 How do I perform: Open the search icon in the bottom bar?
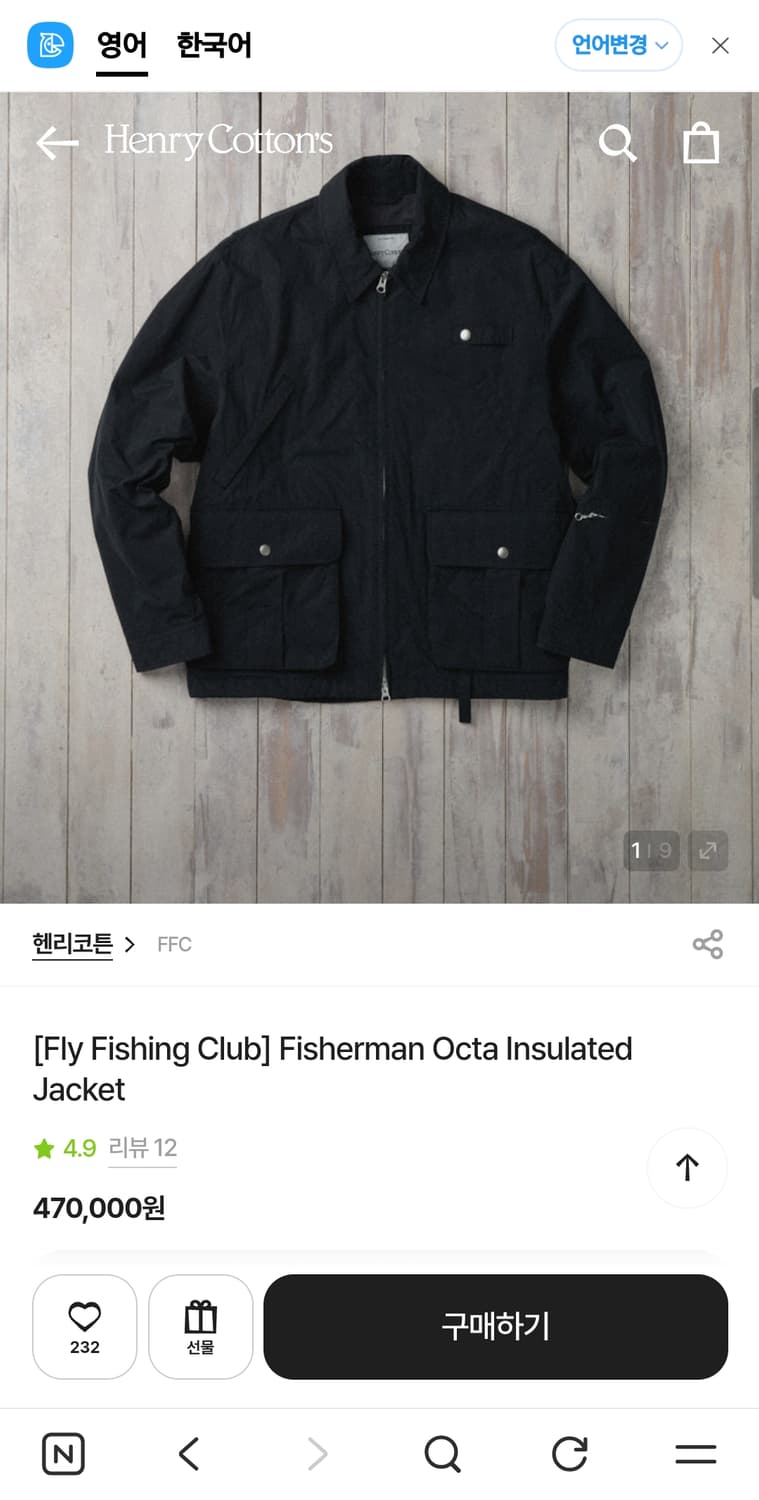click(442, 1453)
